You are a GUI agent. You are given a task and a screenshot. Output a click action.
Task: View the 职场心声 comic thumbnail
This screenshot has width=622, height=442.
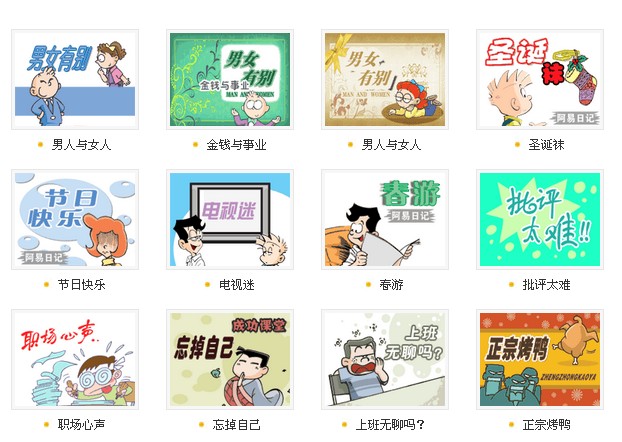[x=75, y=359]
